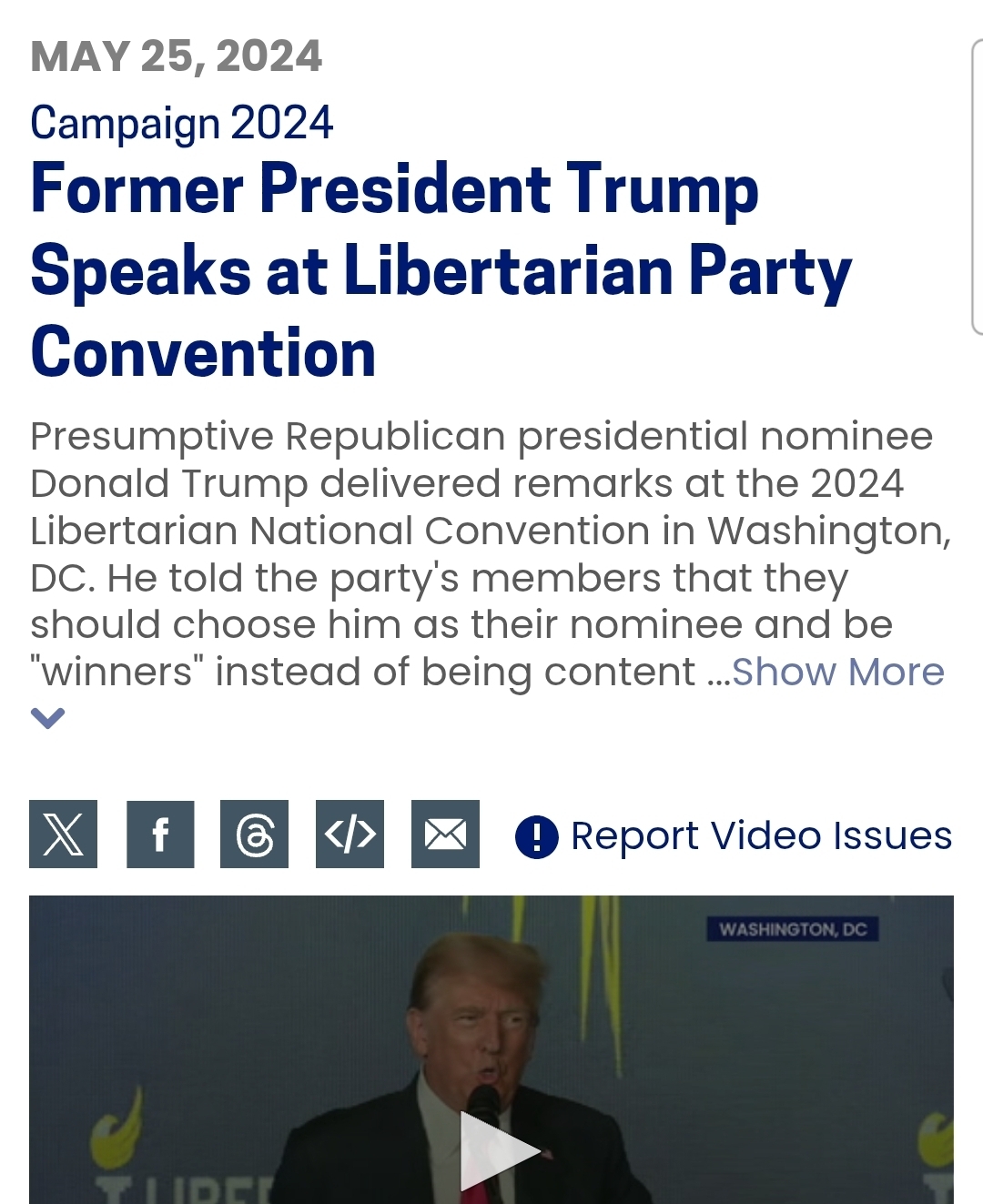Share the video on Facebook

pos(160,834)
